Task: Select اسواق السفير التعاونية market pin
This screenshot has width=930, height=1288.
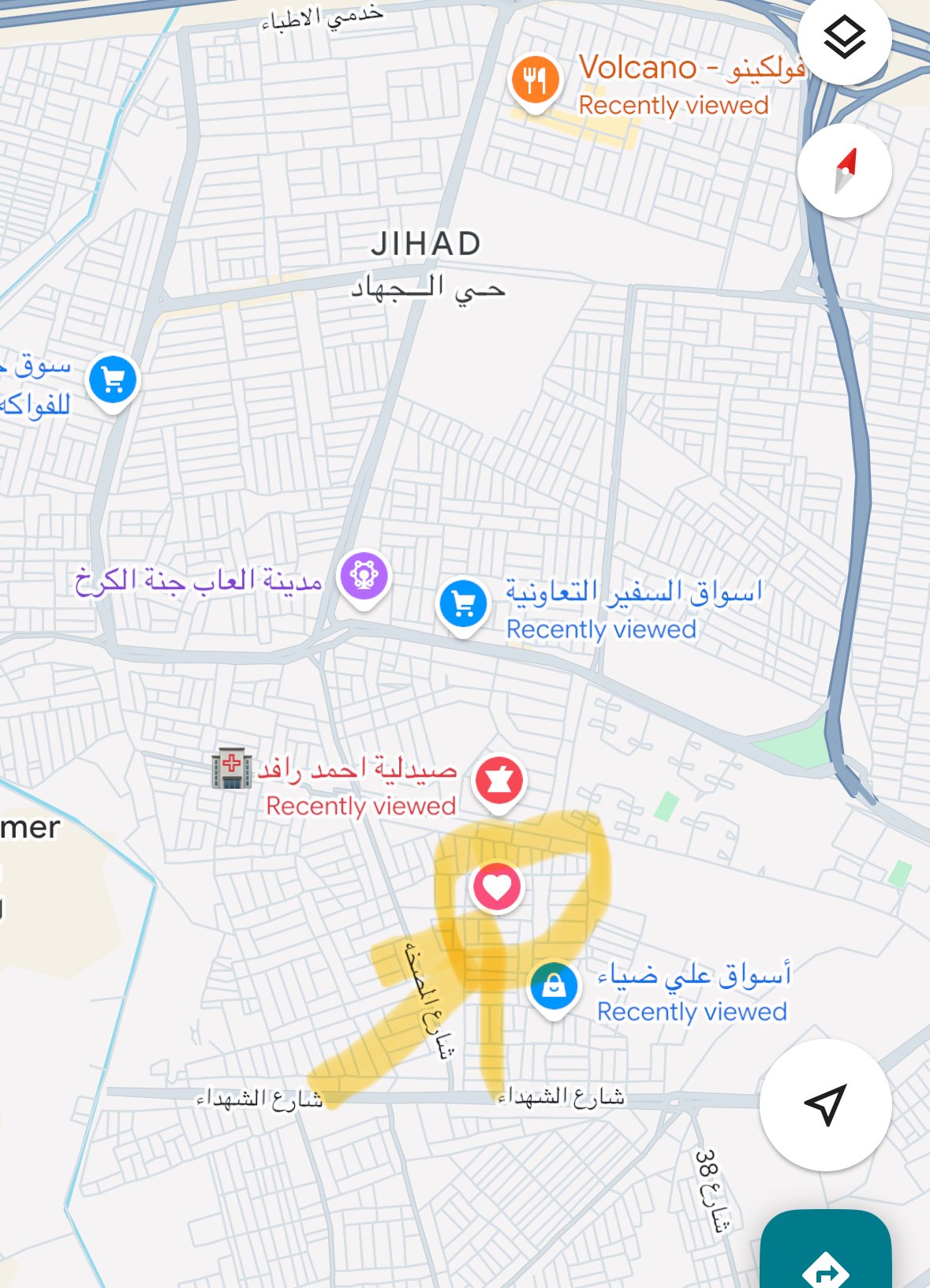Action: point(463,604)
